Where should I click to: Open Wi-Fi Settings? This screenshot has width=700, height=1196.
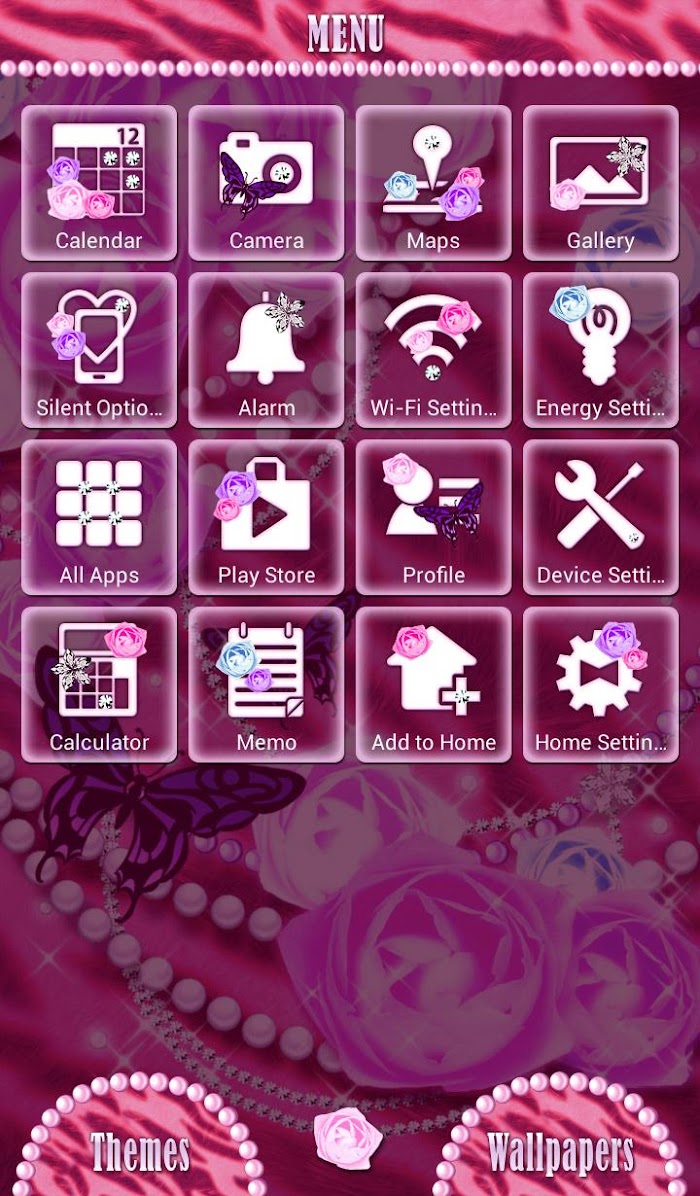tap(433, 350)
